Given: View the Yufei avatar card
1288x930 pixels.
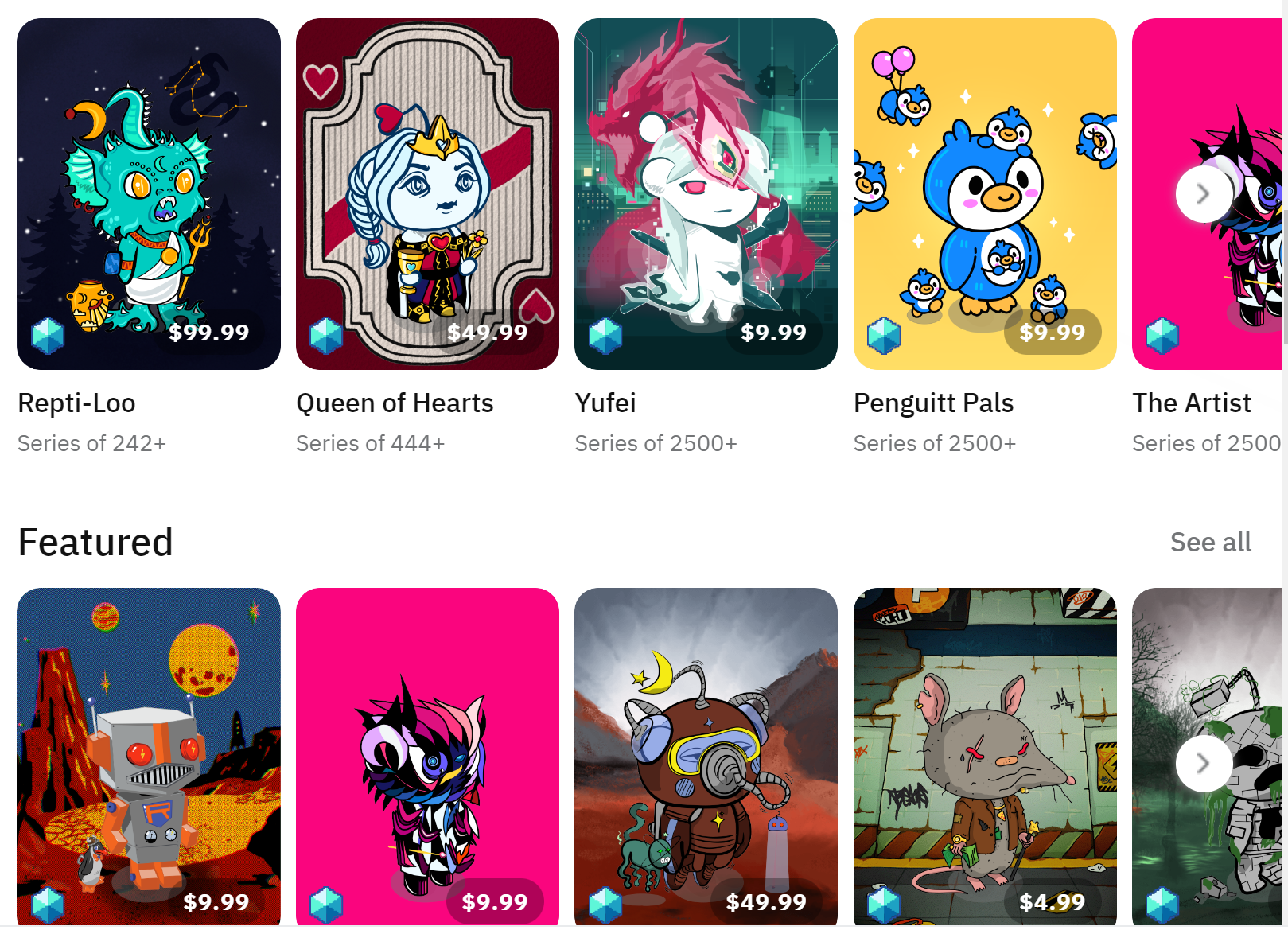Looking at the screenshot, I should point(706,194).
